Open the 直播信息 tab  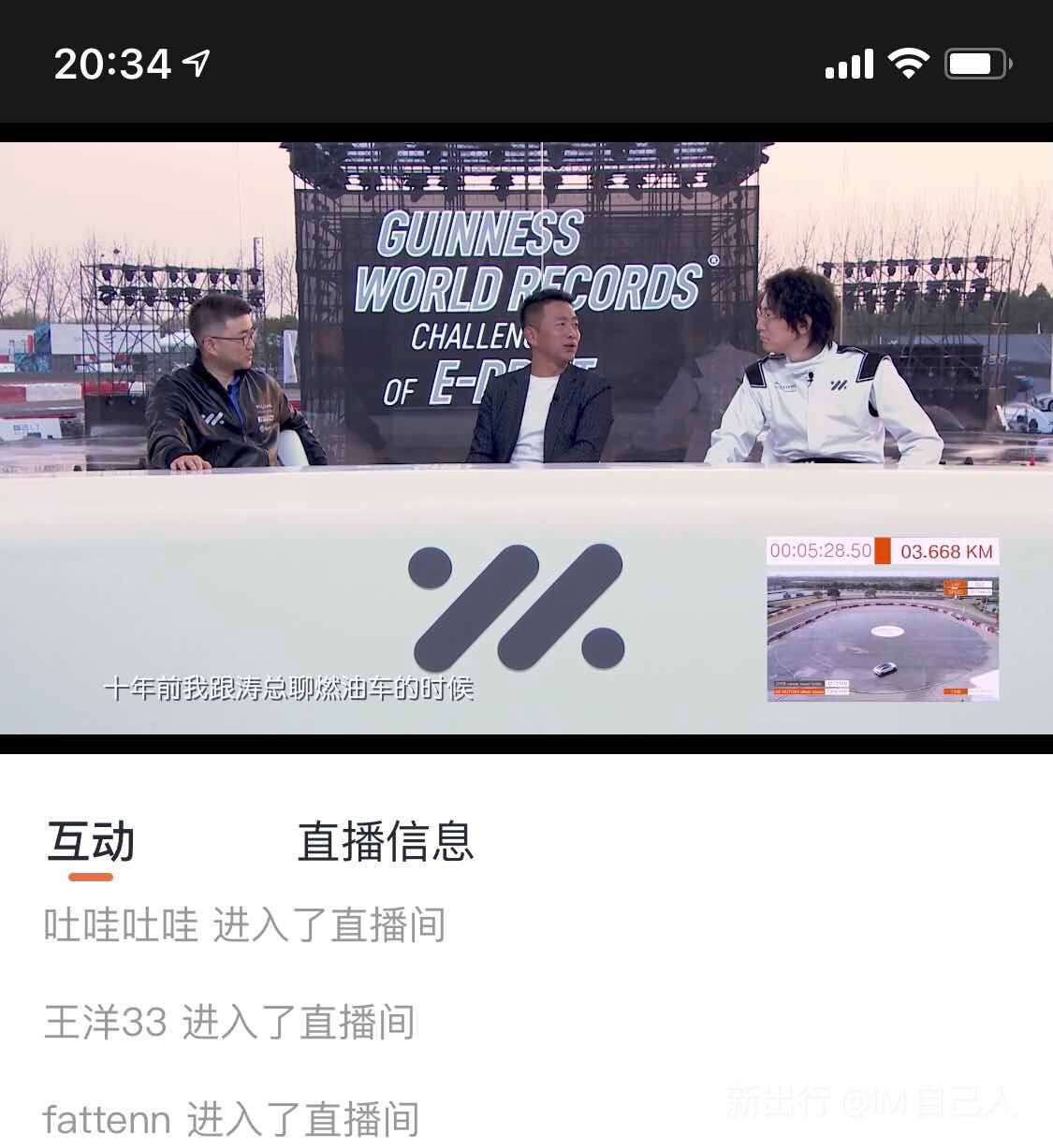click(385, 842)
